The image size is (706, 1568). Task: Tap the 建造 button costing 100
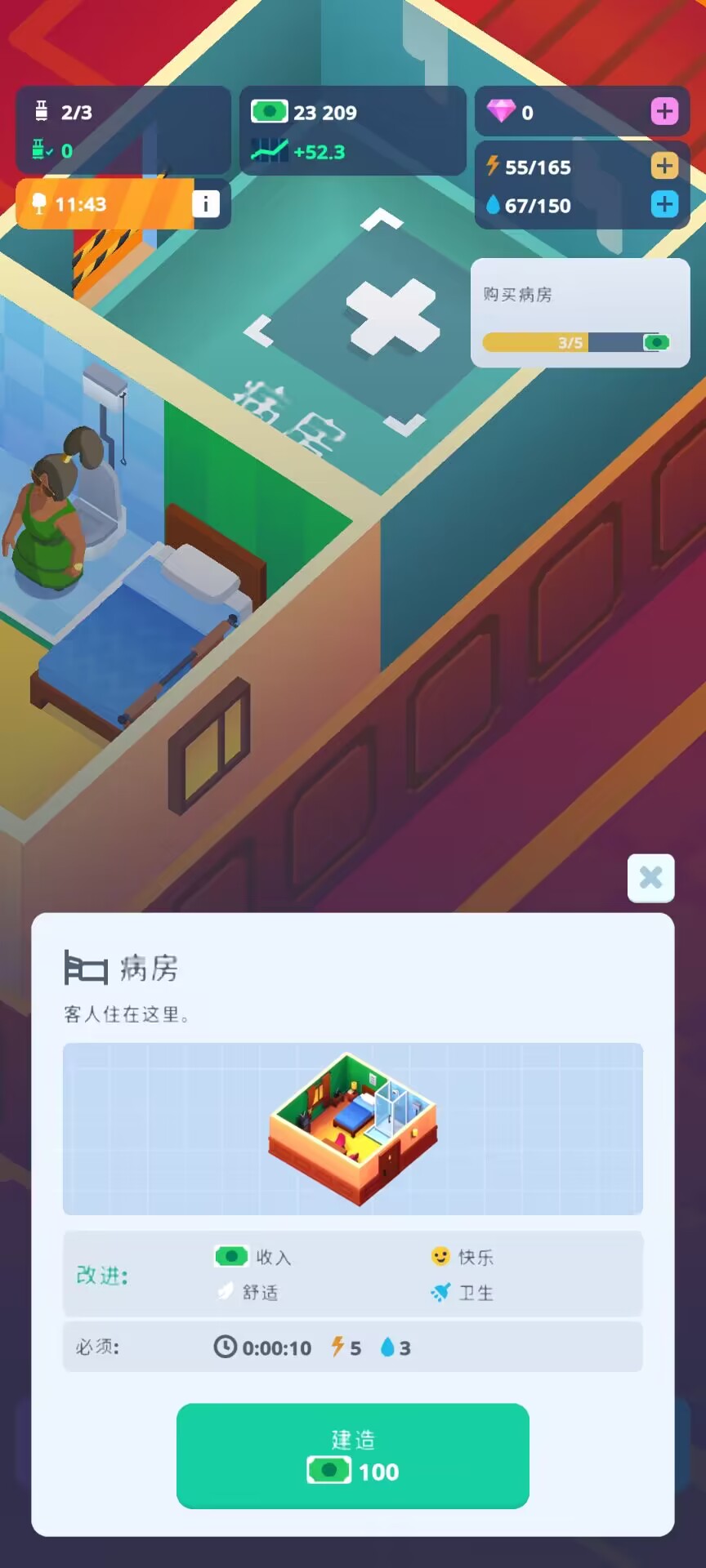tap(352, 1455)
